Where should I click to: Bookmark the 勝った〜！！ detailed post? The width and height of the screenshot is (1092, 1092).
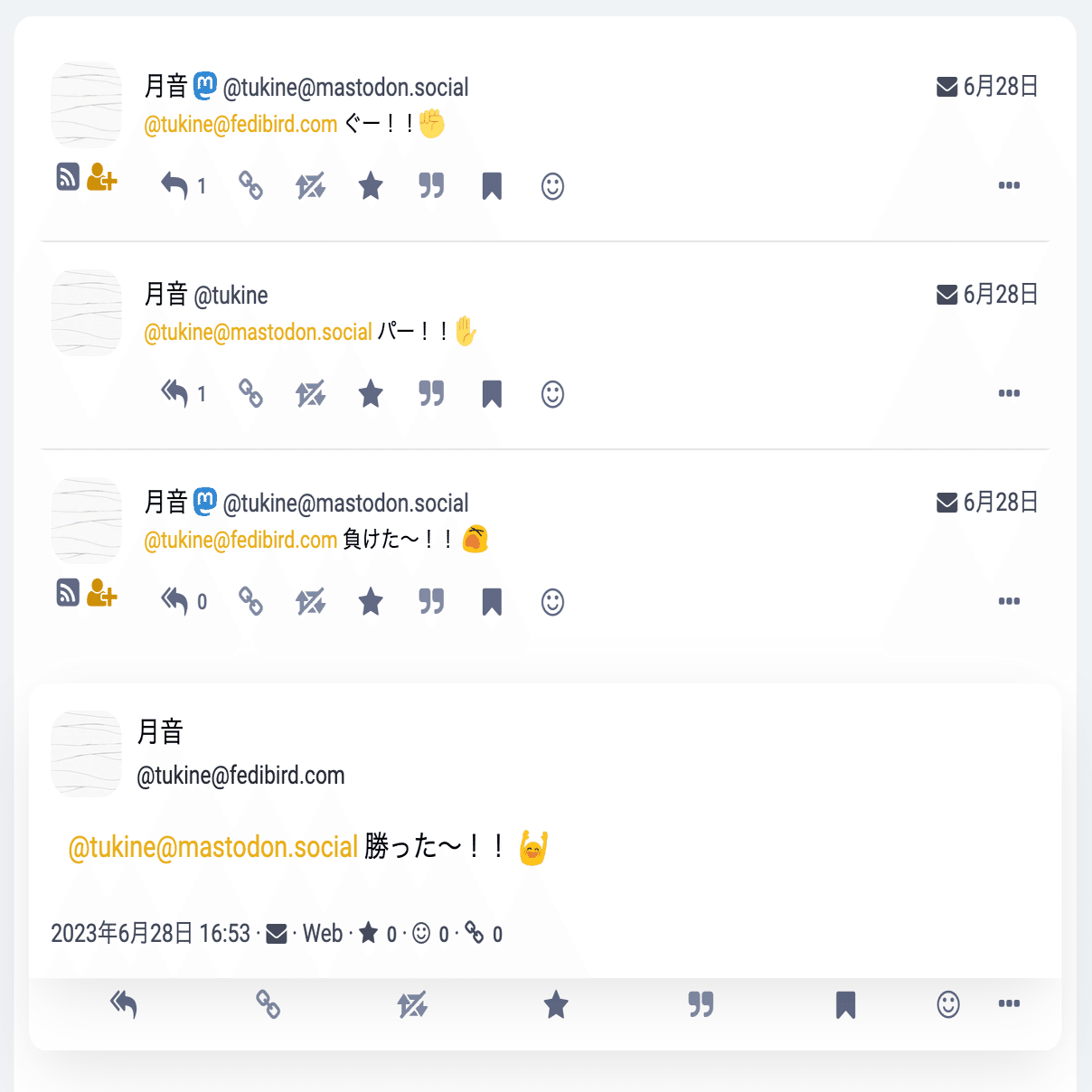point(845,1004)
